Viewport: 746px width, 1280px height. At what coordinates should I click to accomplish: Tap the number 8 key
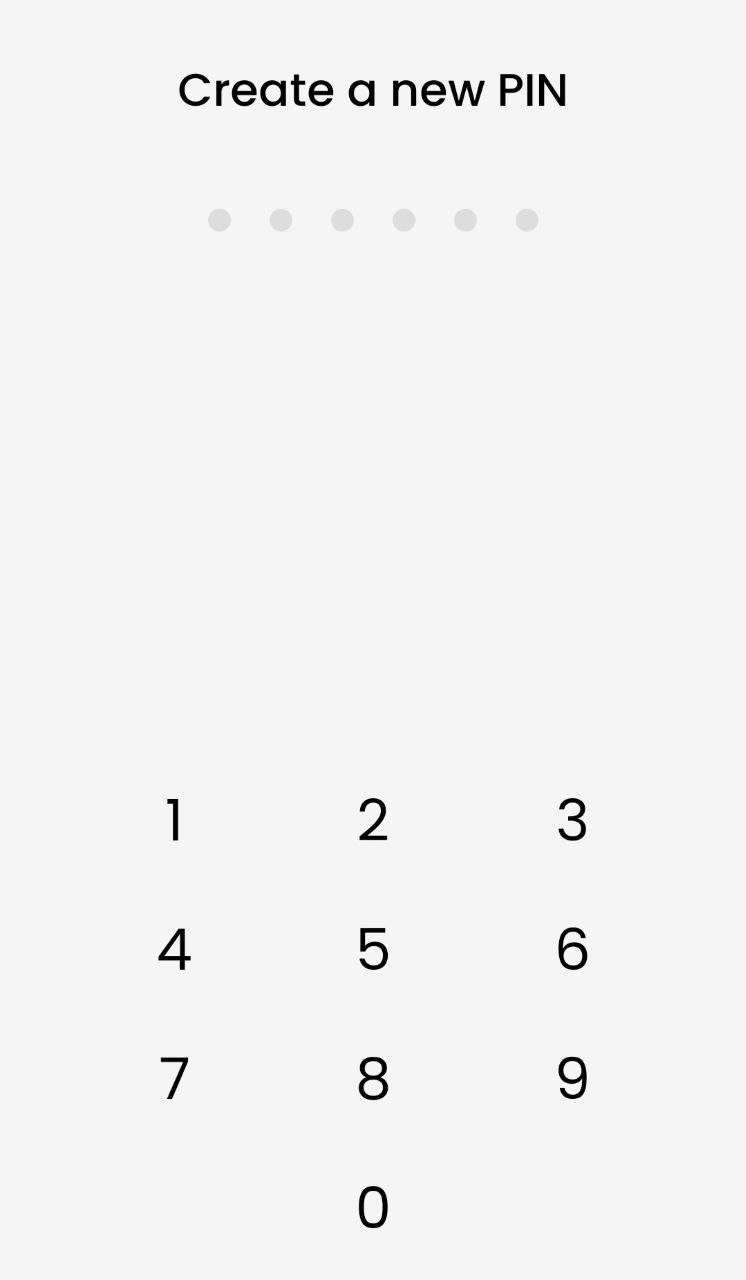(373, 1079)
